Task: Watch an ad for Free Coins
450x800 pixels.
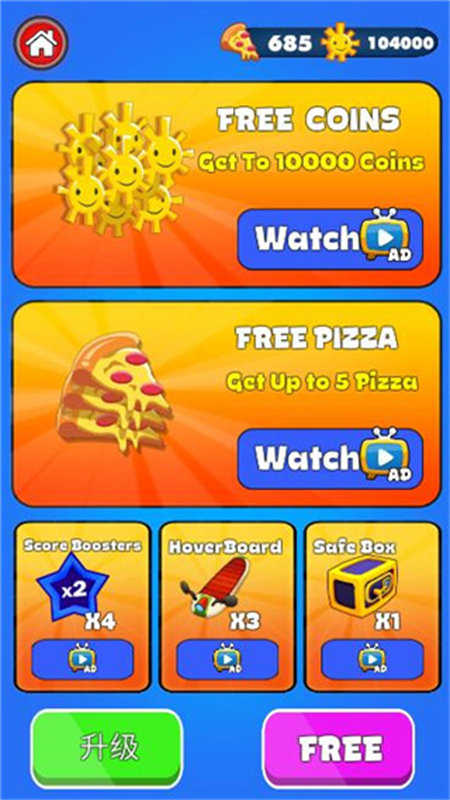Action: click(330, 239)
